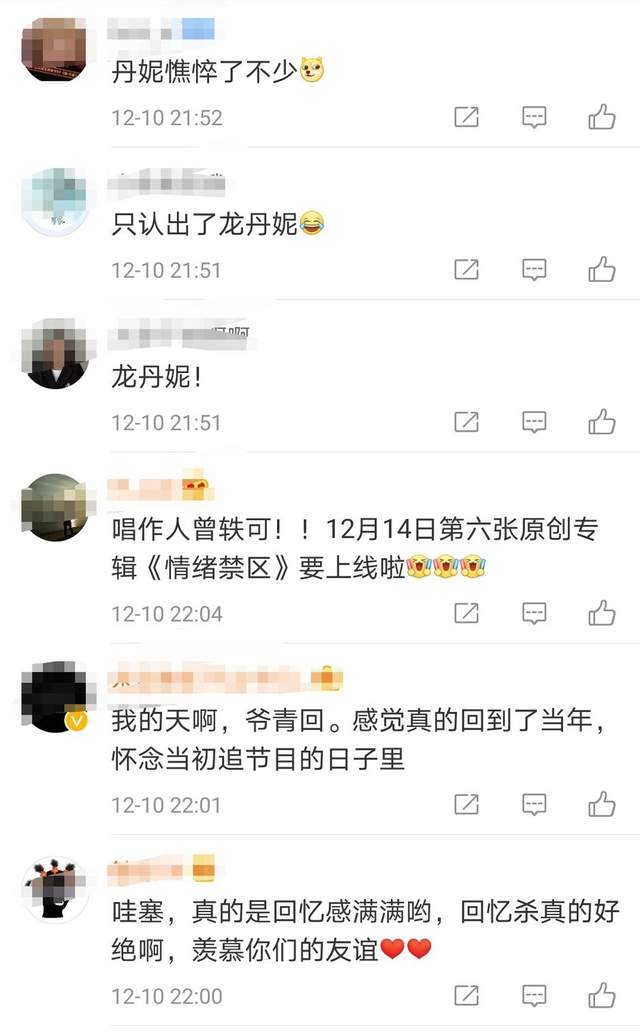Viewport: 640px width, 1032px height.
Task: Like the comment '只认出了龙丹妮'
Action: click(x=601, y=269)
